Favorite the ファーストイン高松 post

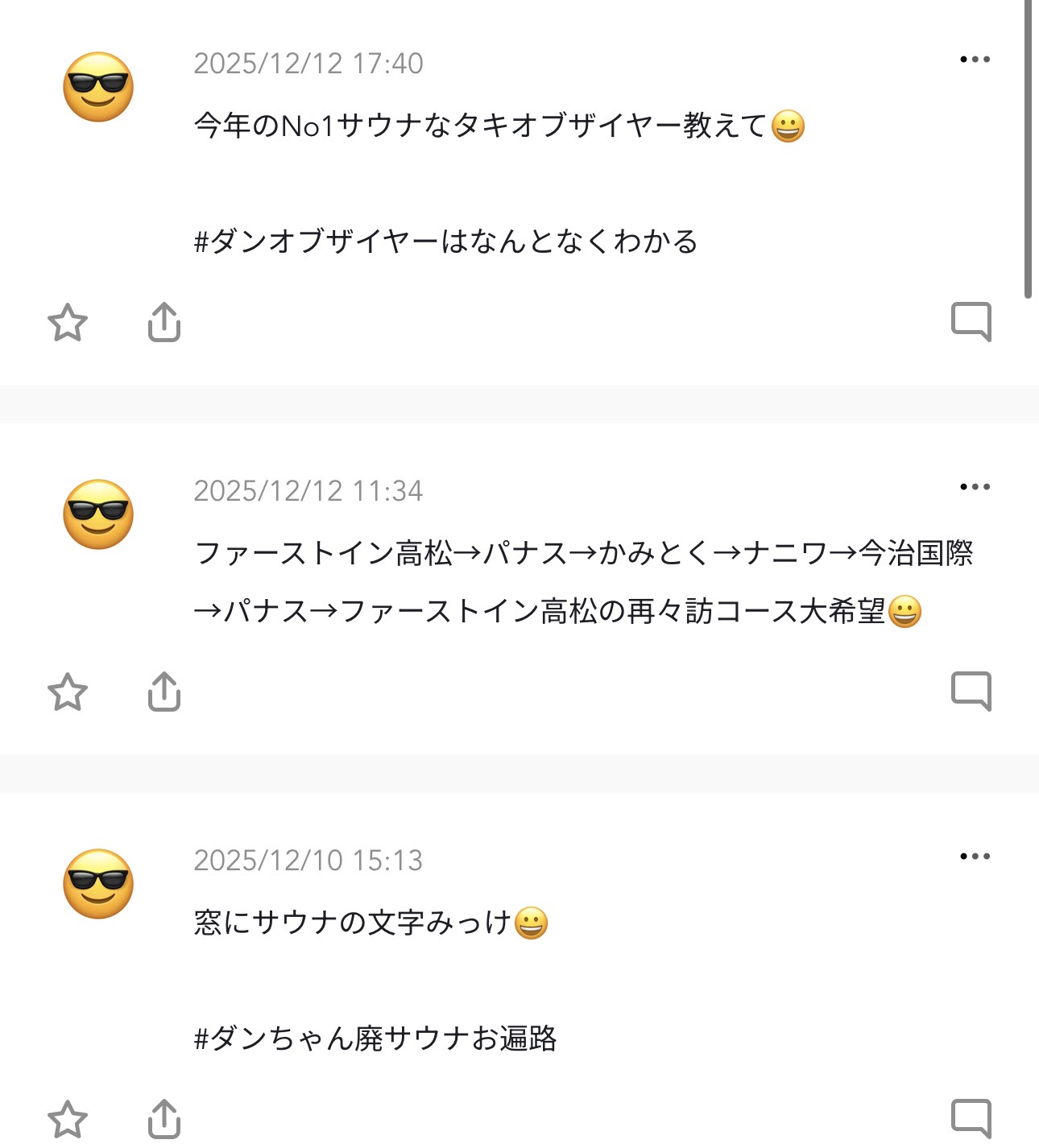(68, 692)
